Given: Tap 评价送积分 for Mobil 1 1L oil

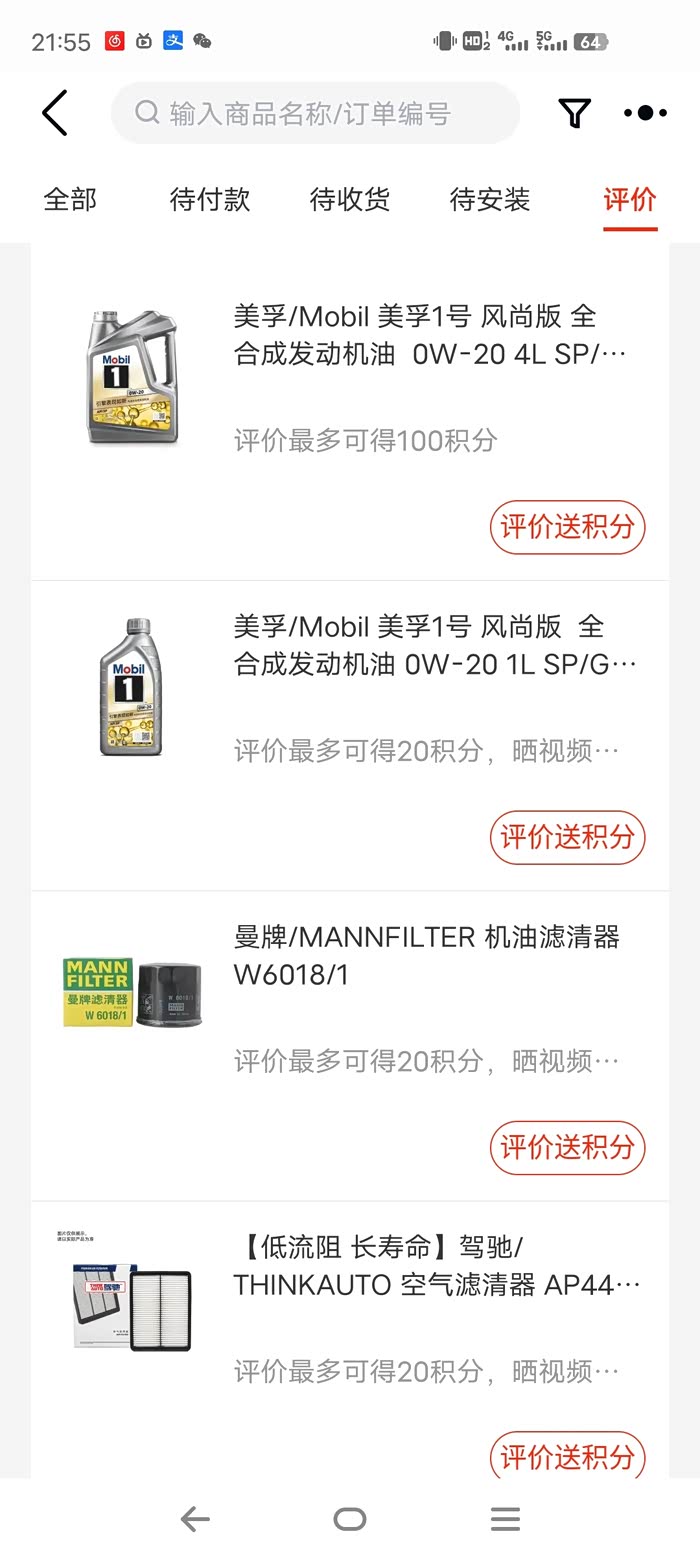Looking at the screenshot, I should (x=567, y=837).
